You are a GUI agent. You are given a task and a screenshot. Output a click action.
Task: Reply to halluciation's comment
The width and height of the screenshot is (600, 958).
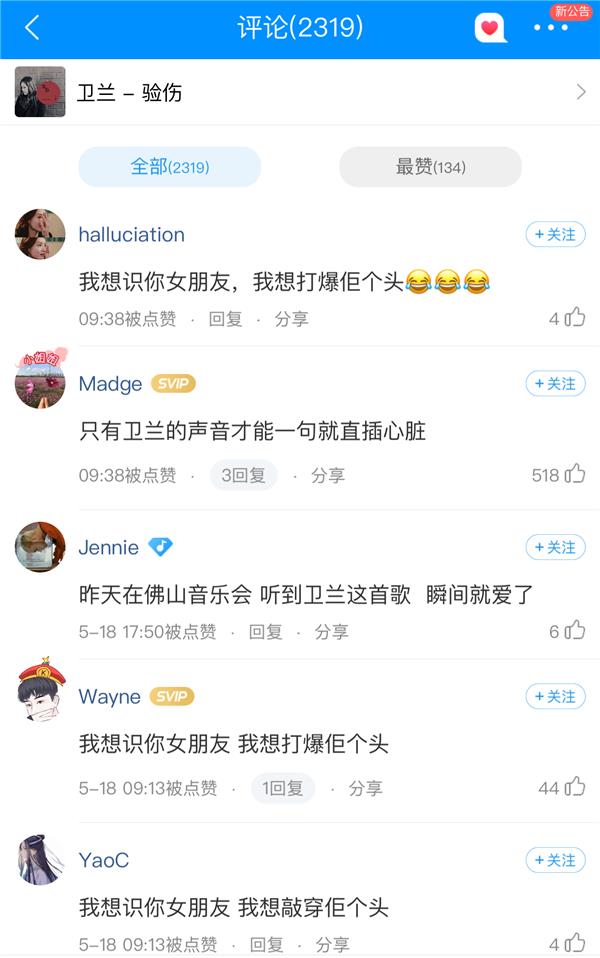tap(225, 319)
